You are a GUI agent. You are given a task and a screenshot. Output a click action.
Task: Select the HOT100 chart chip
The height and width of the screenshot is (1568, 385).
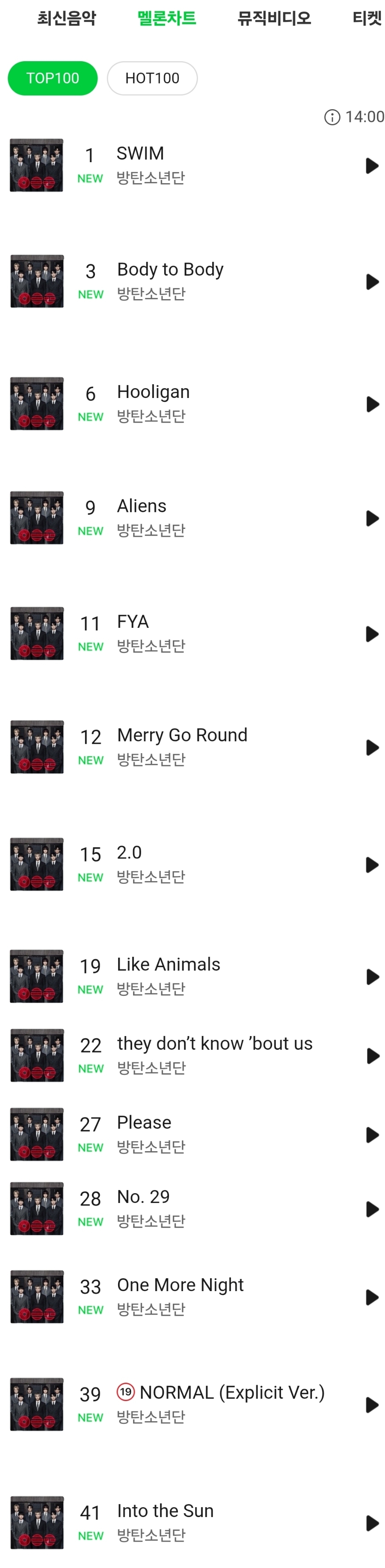(152, 78)
